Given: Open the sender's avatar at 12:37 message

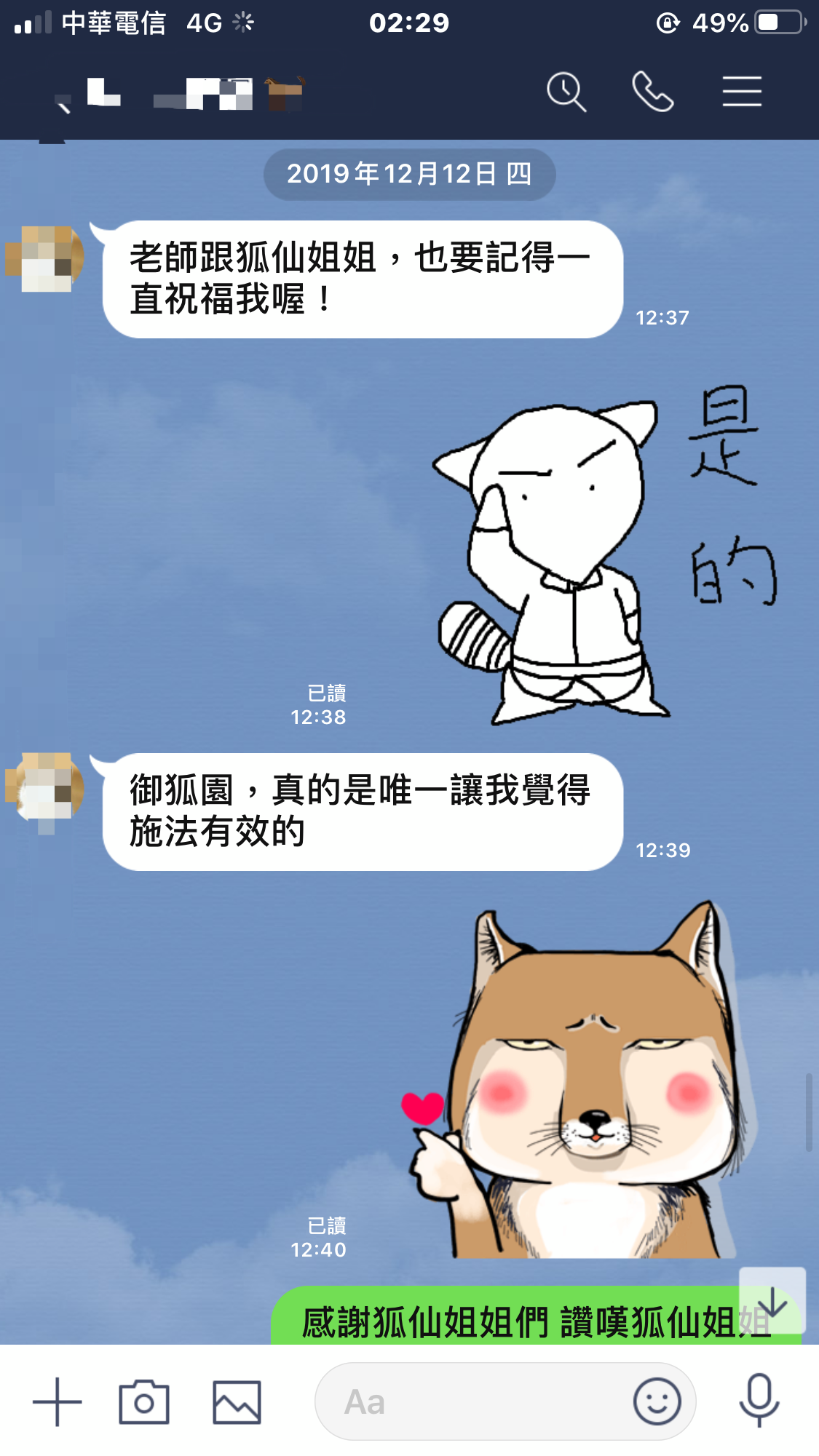Looking at the screenshot, I should tap(45, 258).
